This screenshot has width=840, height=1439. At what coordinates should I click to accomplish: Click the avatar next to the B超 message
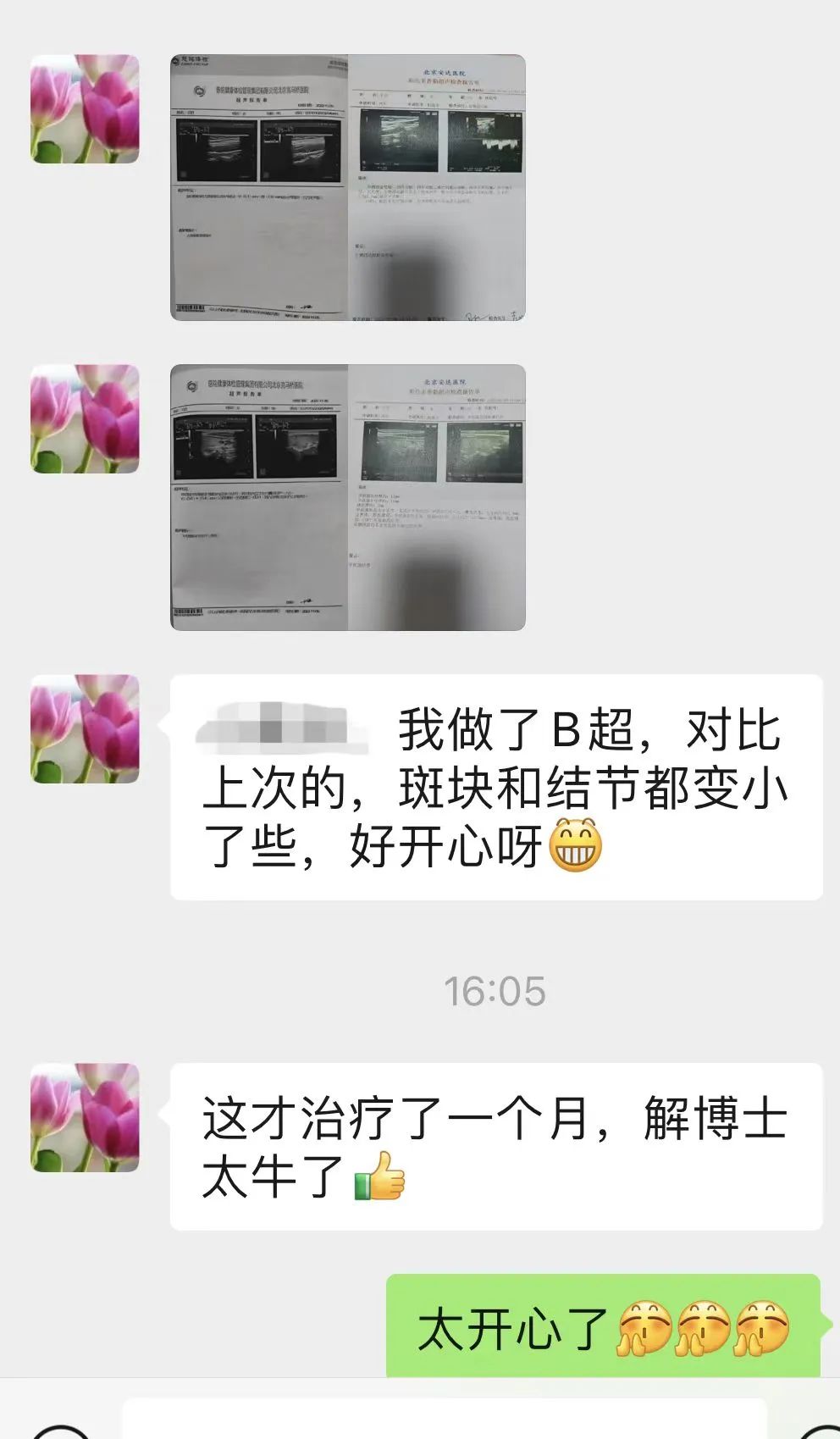[85, 730]
